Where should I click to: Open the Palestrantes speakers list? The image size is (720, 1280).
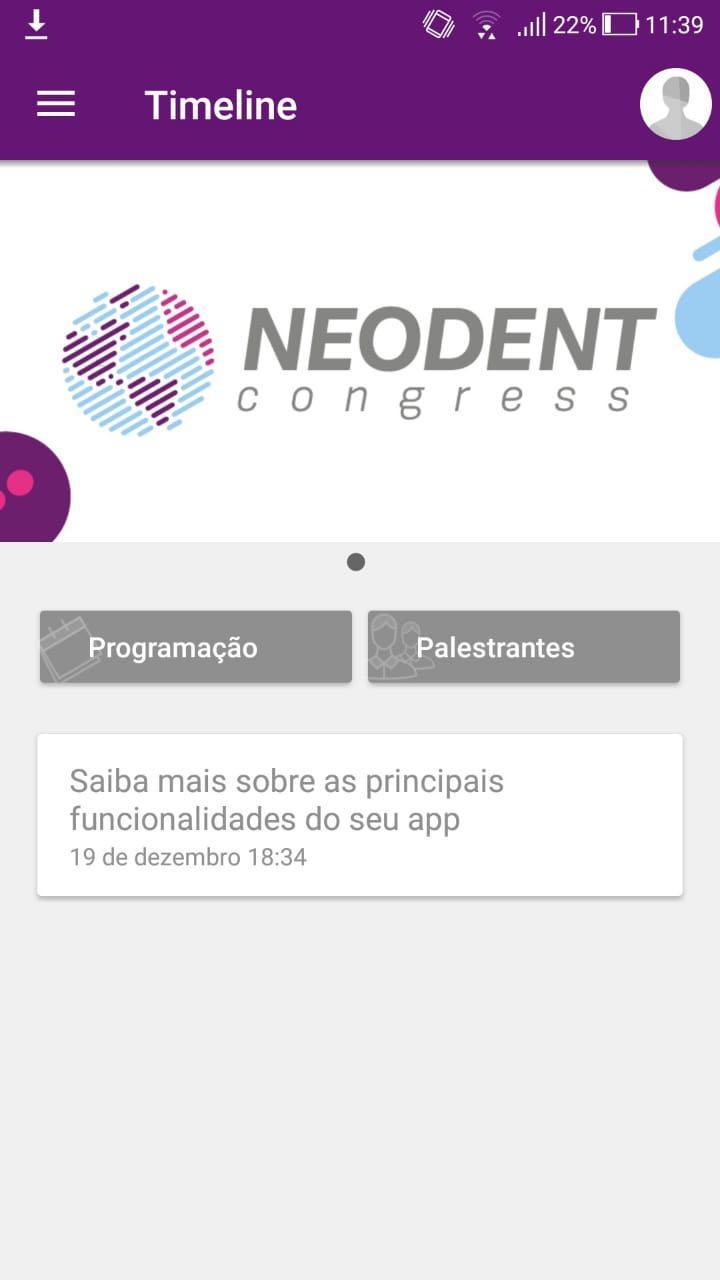[524, 647]
